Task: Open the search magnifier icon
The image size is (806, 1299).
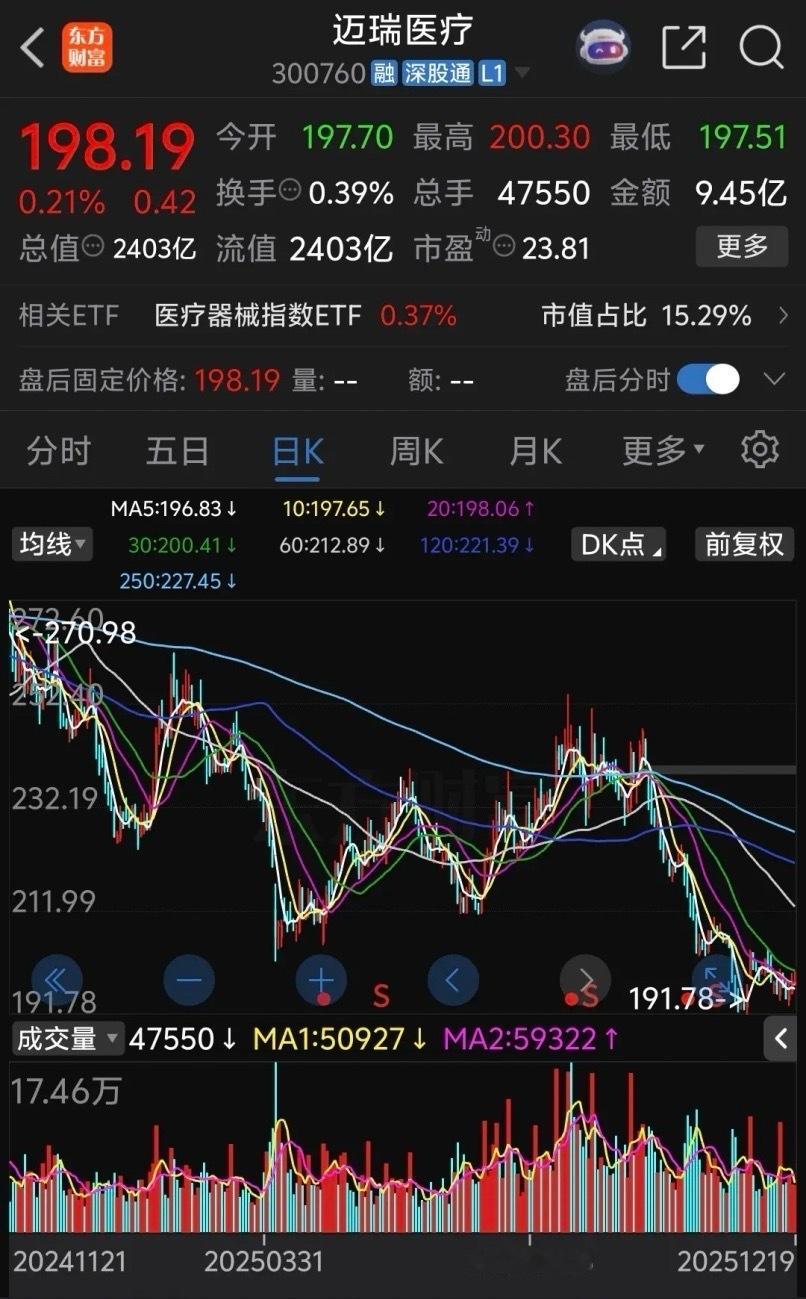Action: click(762, 47)
